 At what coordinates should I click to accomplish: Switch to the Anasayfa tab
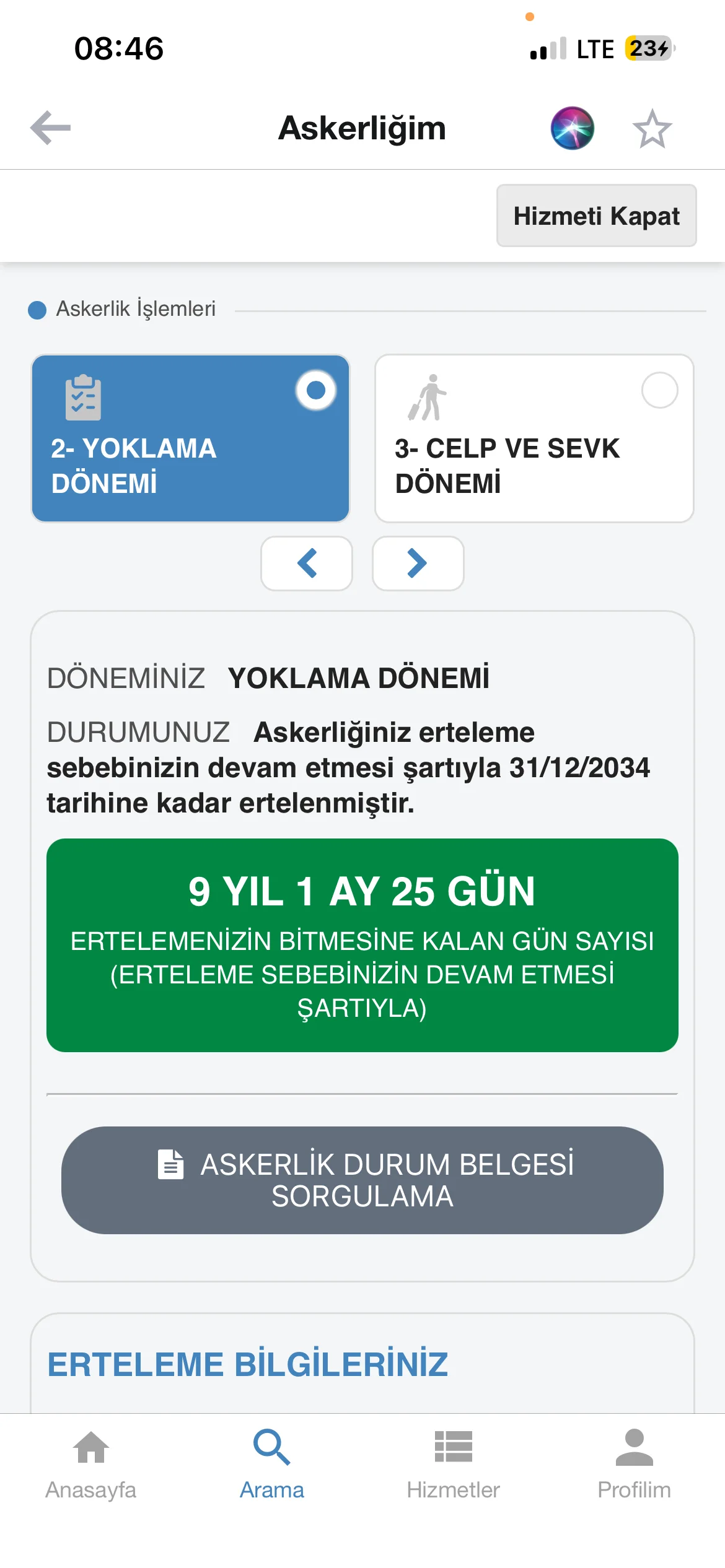pos(90,1464)
